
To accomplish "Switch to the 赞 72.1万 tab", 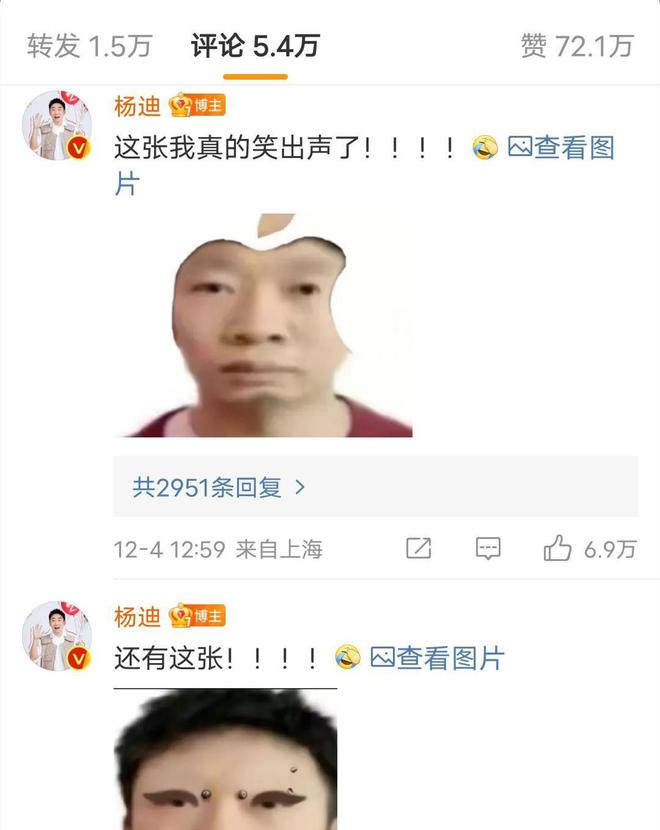I will 577,46.
